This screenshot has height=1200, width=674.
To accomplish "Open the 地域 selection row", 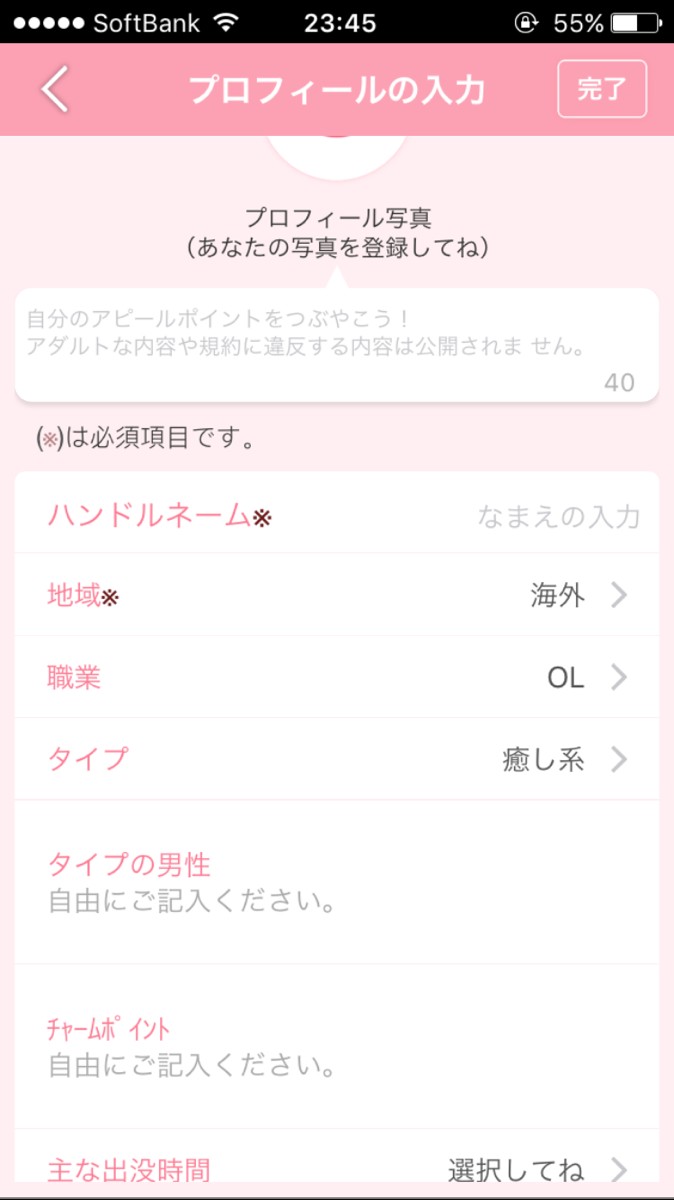I will coord(336,596).
